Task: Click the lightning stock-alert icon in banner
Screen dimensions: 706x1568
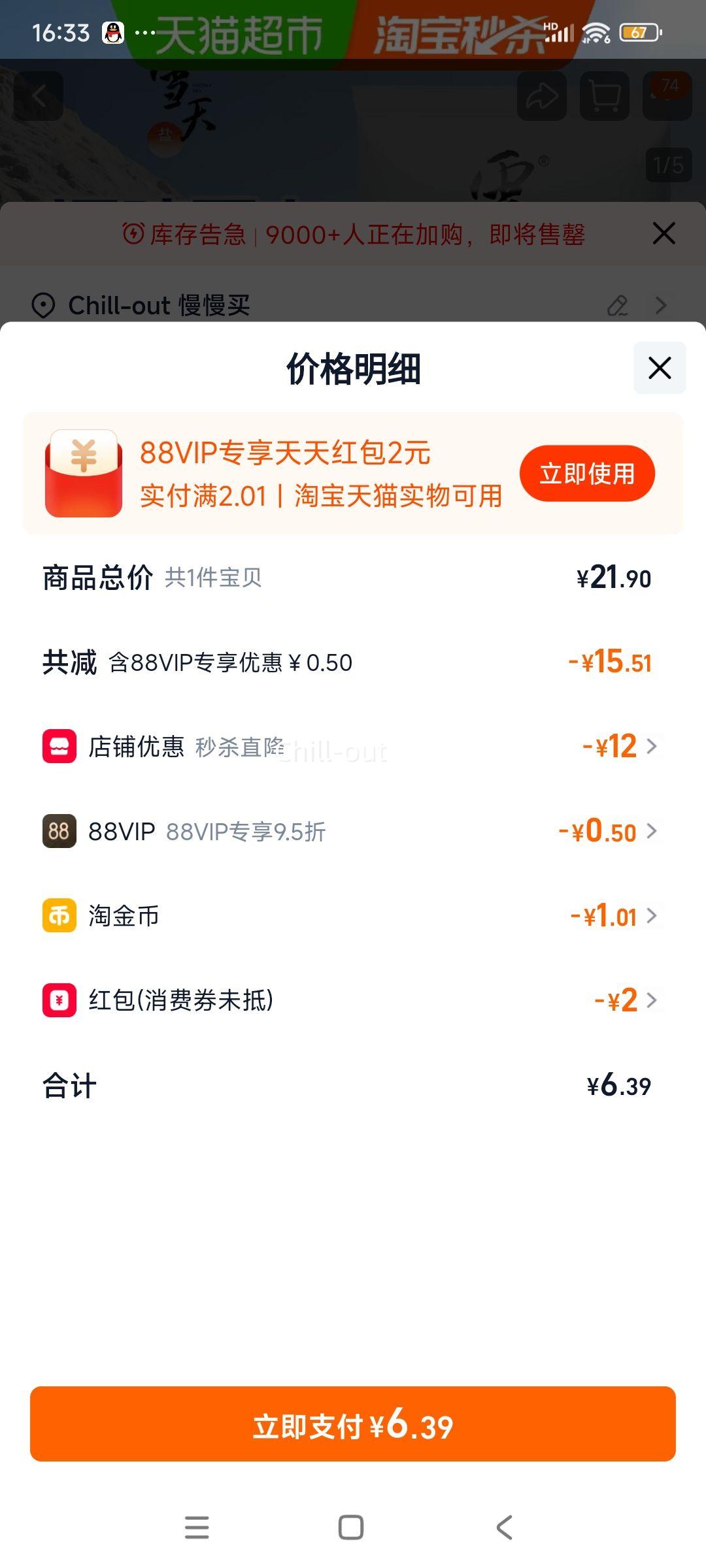Action: (134, 235)
